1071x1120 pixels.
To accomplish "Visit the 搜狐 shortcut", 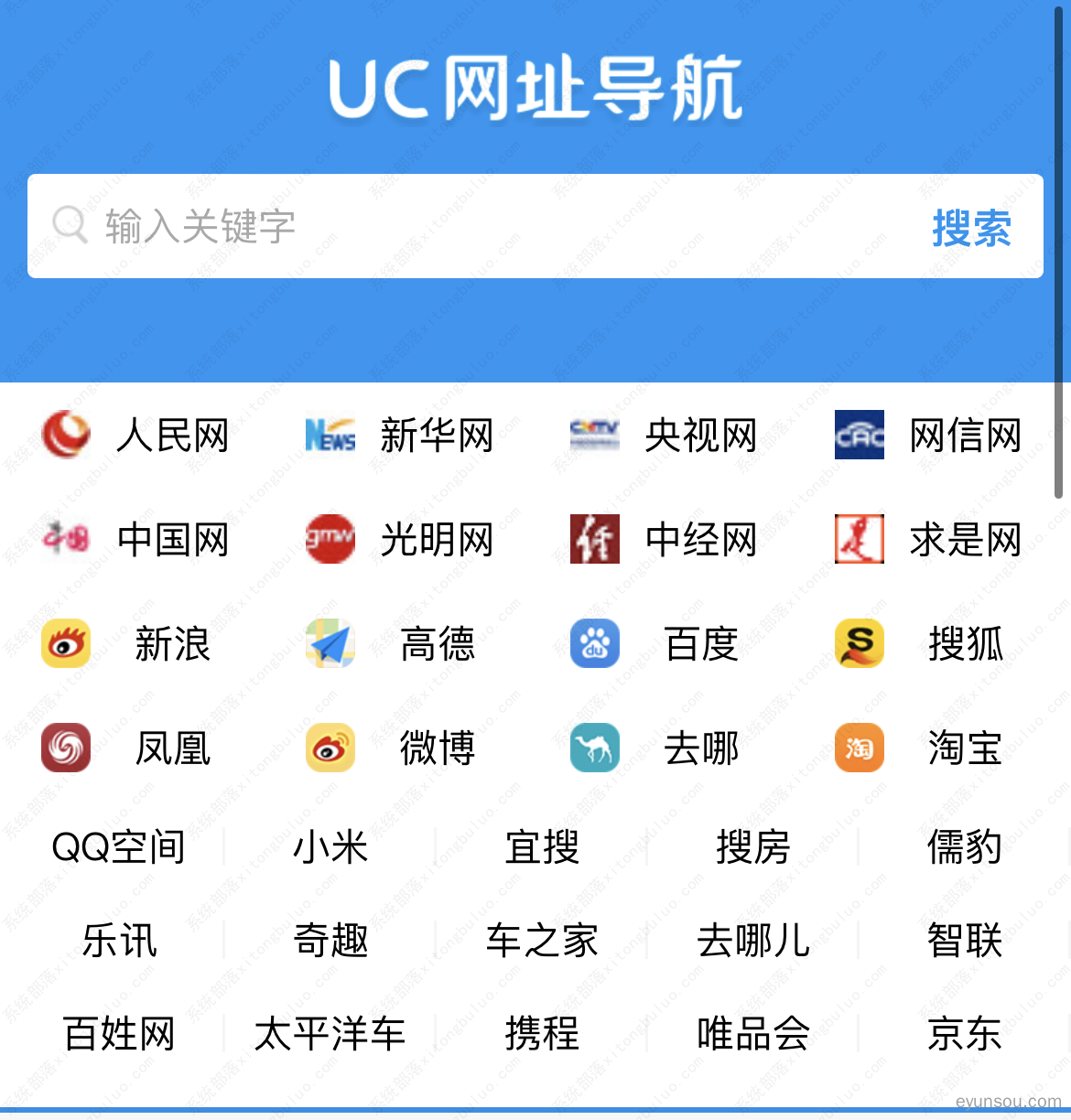I will 929,643.
